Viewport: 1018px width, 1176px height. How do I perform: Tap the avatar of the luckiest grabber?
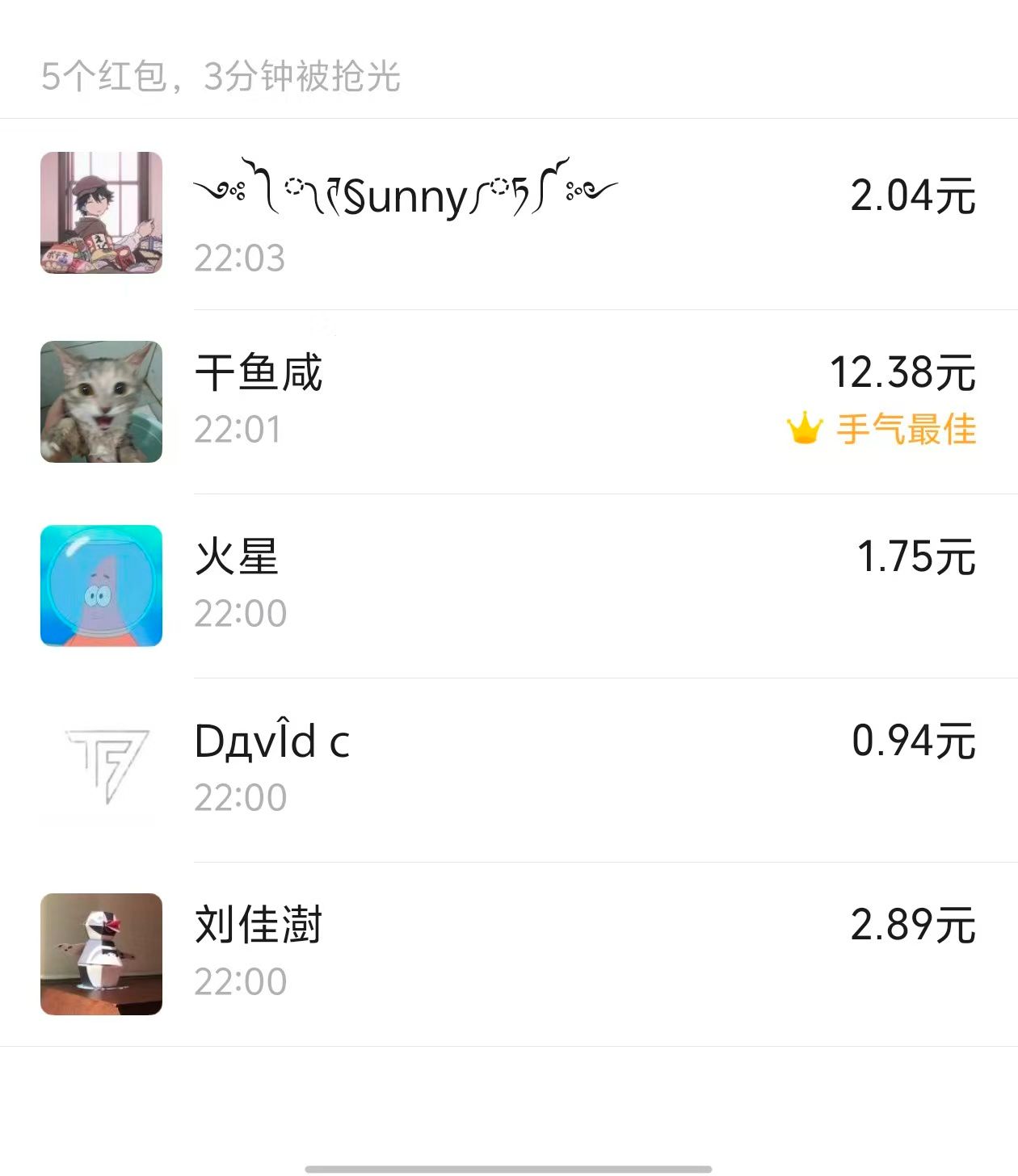[100, 400]
